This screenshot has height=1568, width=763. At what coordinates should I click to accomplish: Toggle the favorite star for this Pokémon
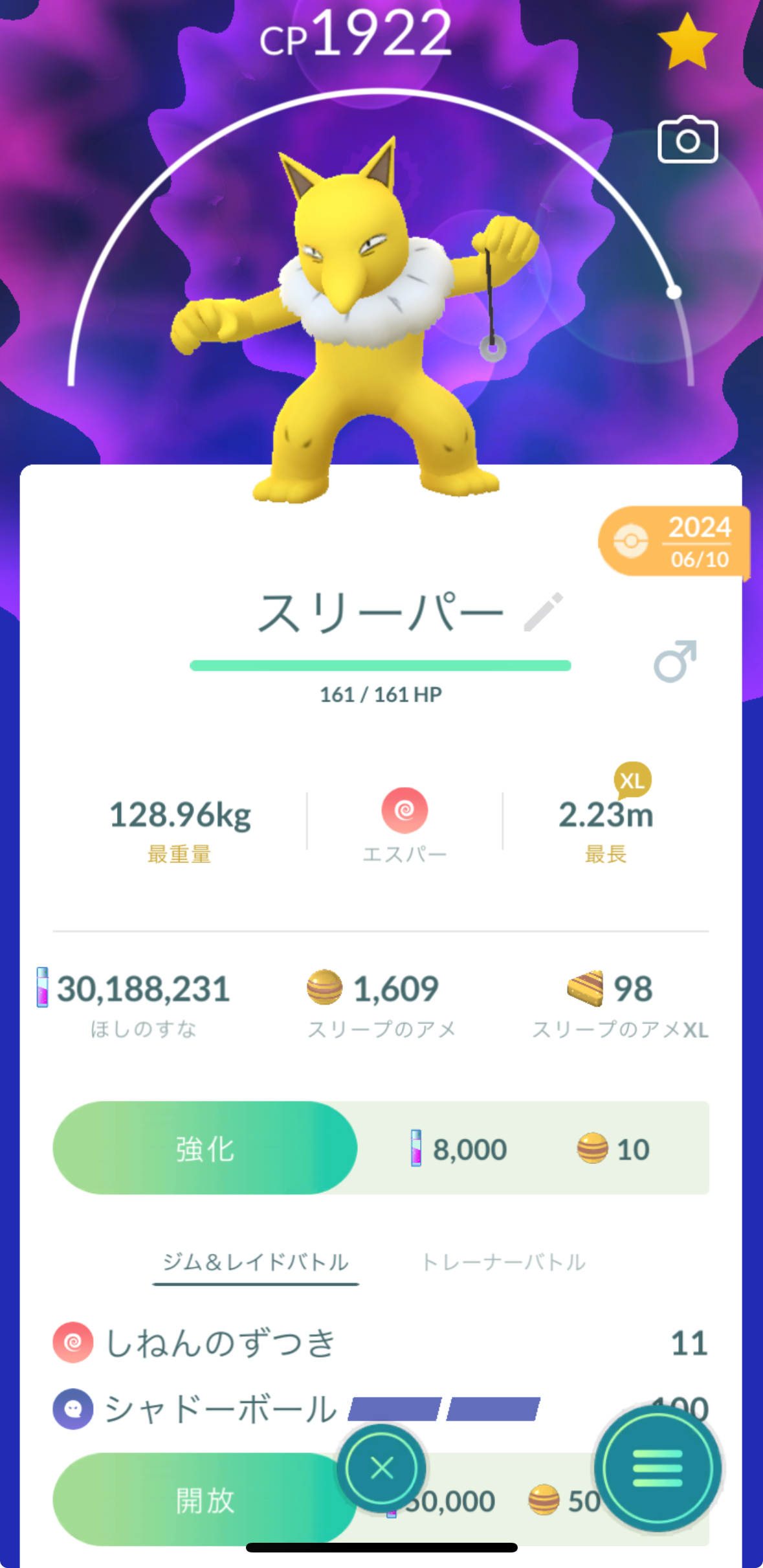pyautogui.click(x=687, y=42)
